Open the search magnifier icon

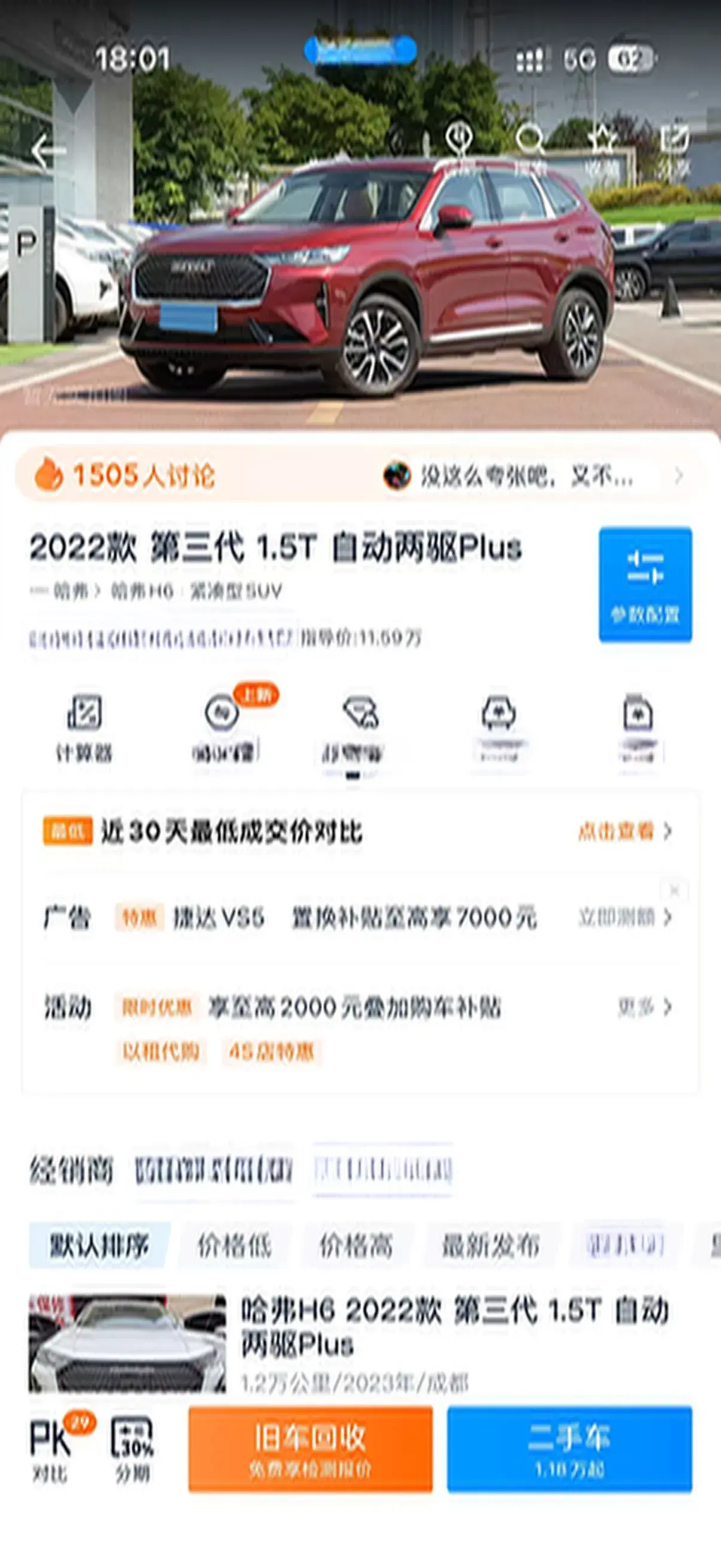[530, 147]
